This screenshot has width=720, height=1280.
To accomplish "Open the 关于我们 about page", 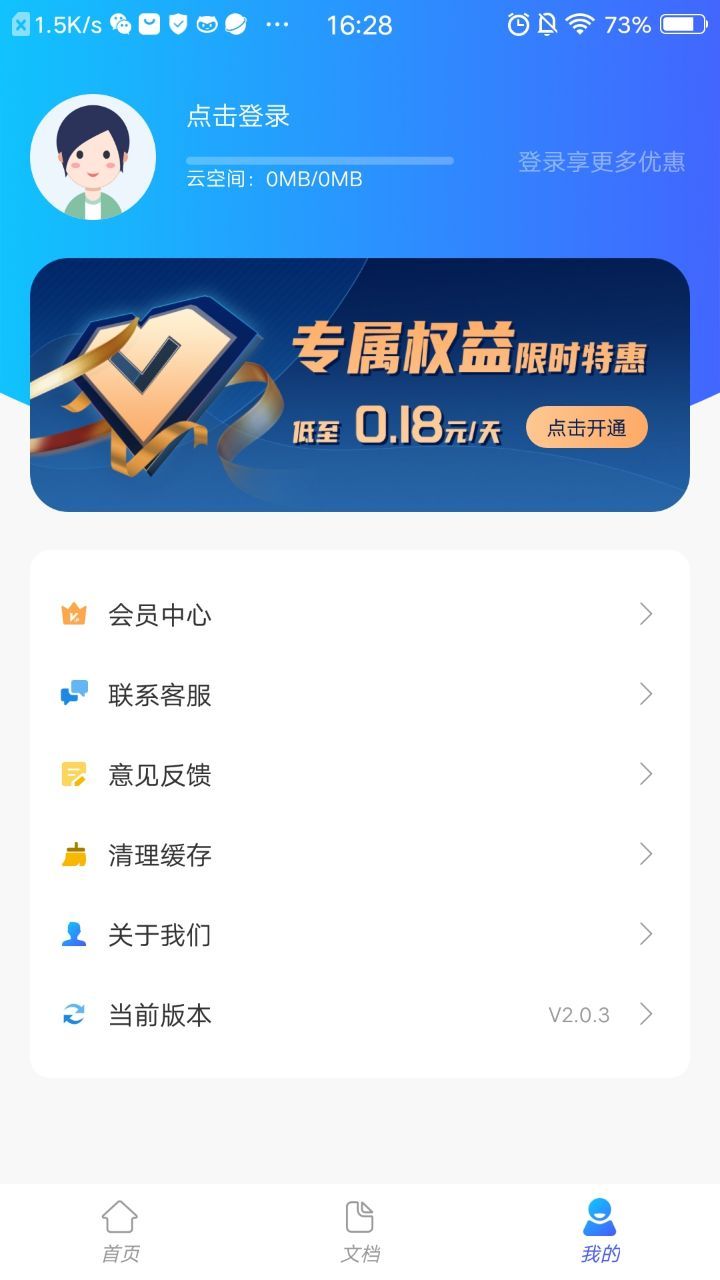I will (x=359, y=935).
